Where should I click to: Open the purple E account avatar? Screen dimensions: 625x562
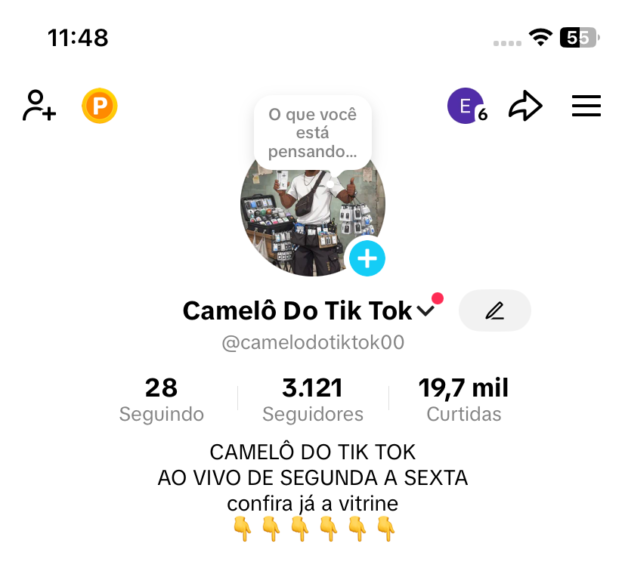pyautogui.click(x=465, y=105)
